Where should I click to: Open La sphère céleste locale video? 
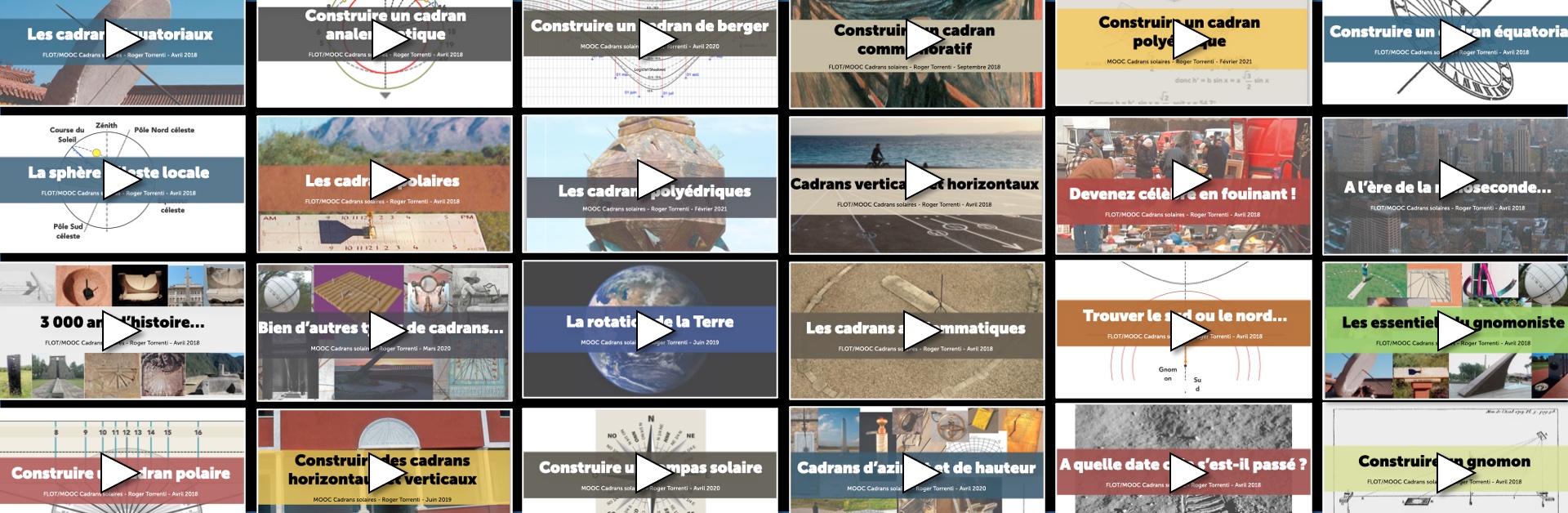pos(122,181)
